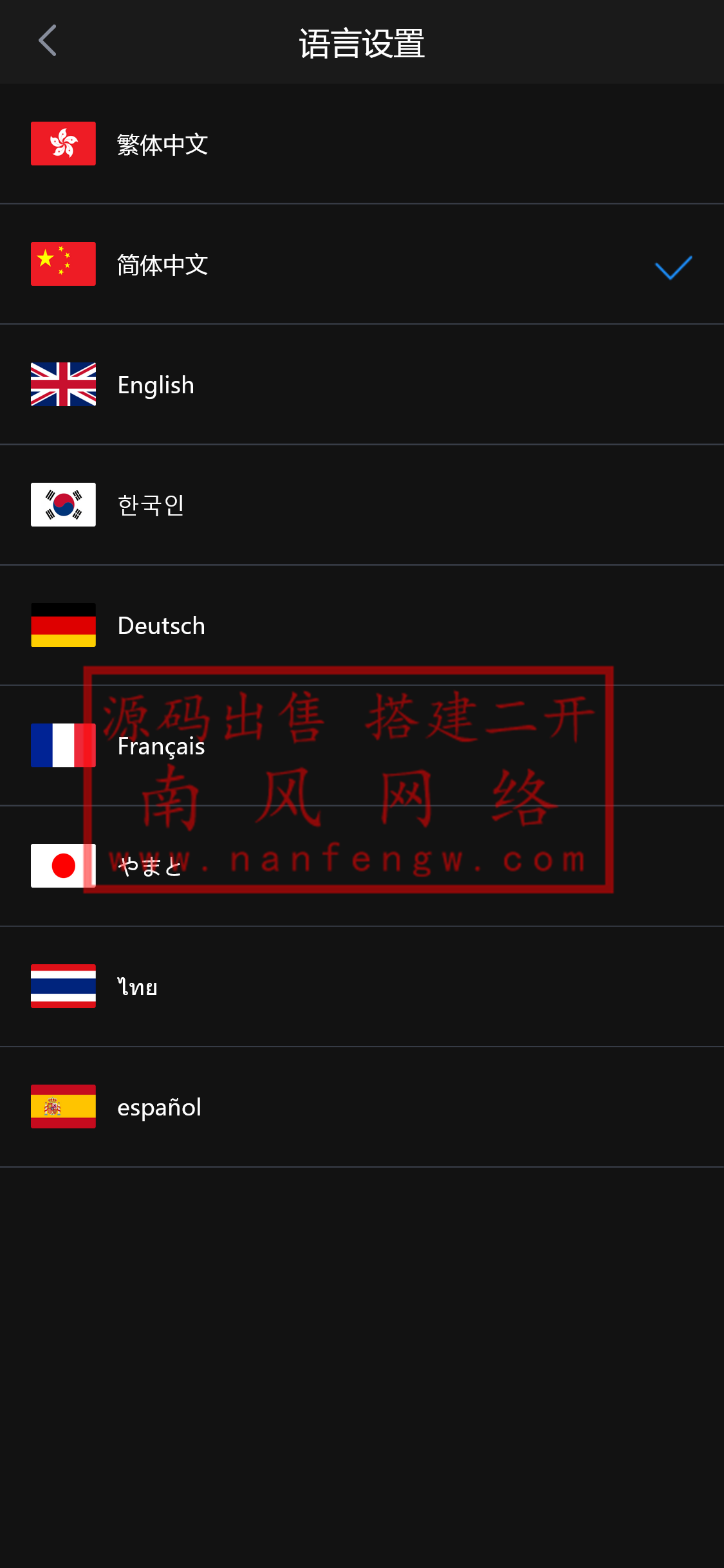Choose Deutsch from the list
724x1568 pixels.
point(161,625)
